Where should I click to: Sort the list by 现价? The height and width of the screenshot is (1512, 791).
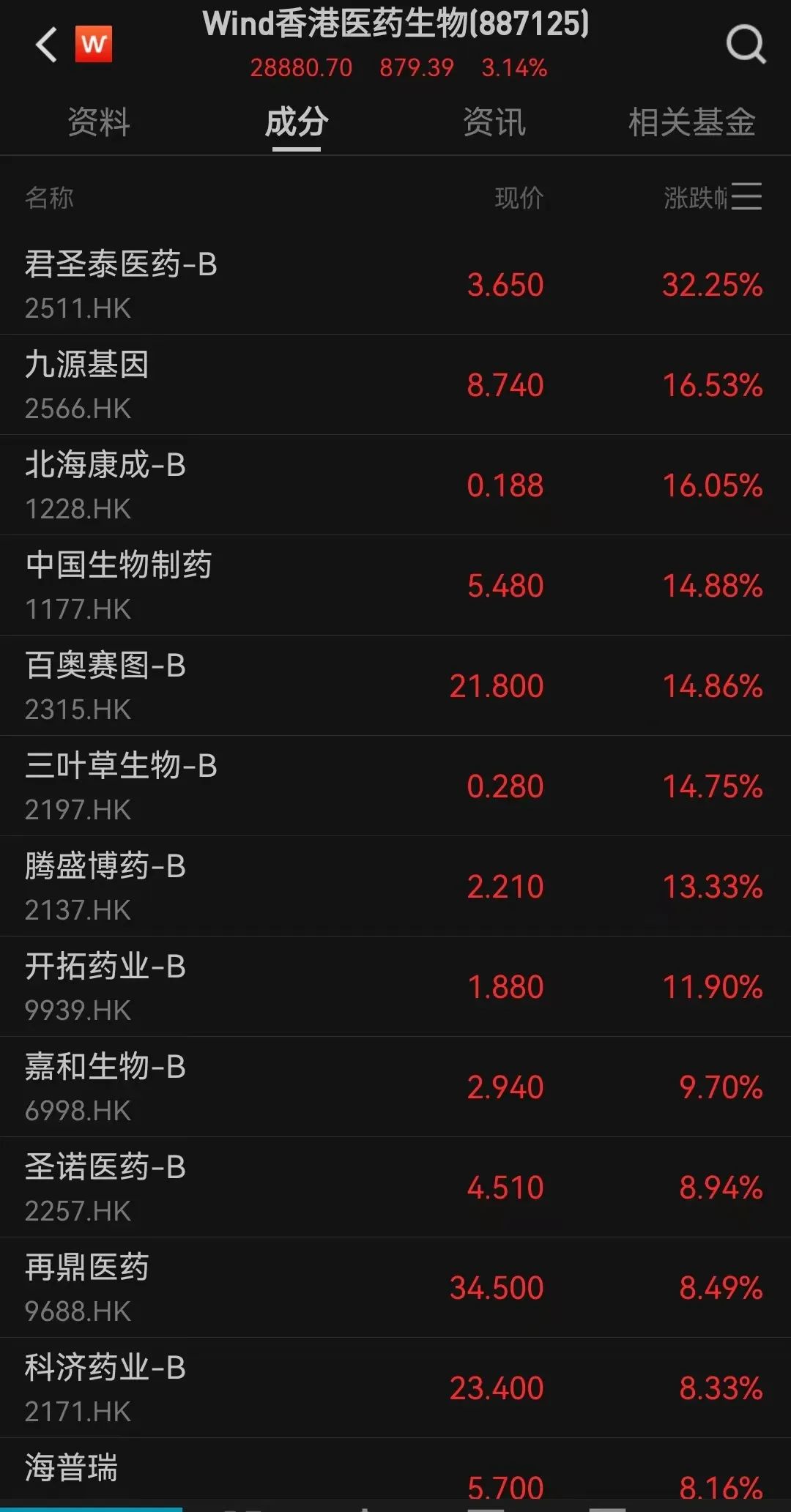click(519, 198)
